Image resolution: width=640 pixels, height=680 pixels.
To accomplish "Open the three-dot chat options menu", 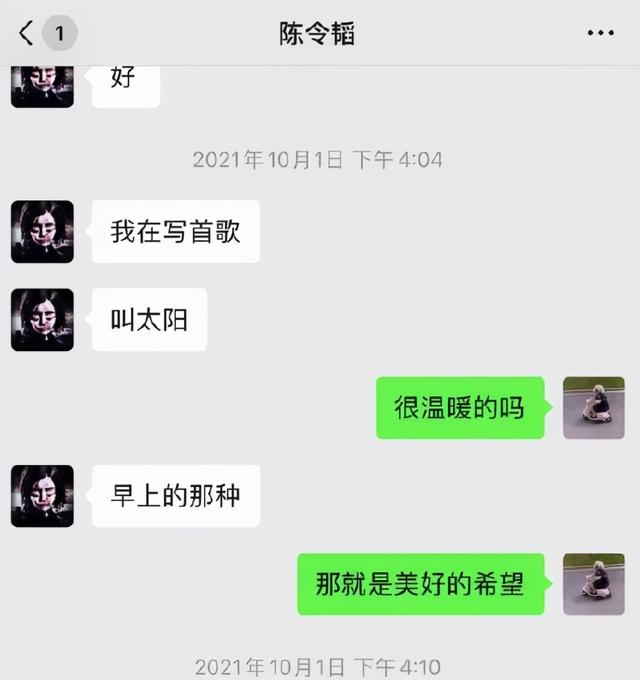I will click(600, 33).
